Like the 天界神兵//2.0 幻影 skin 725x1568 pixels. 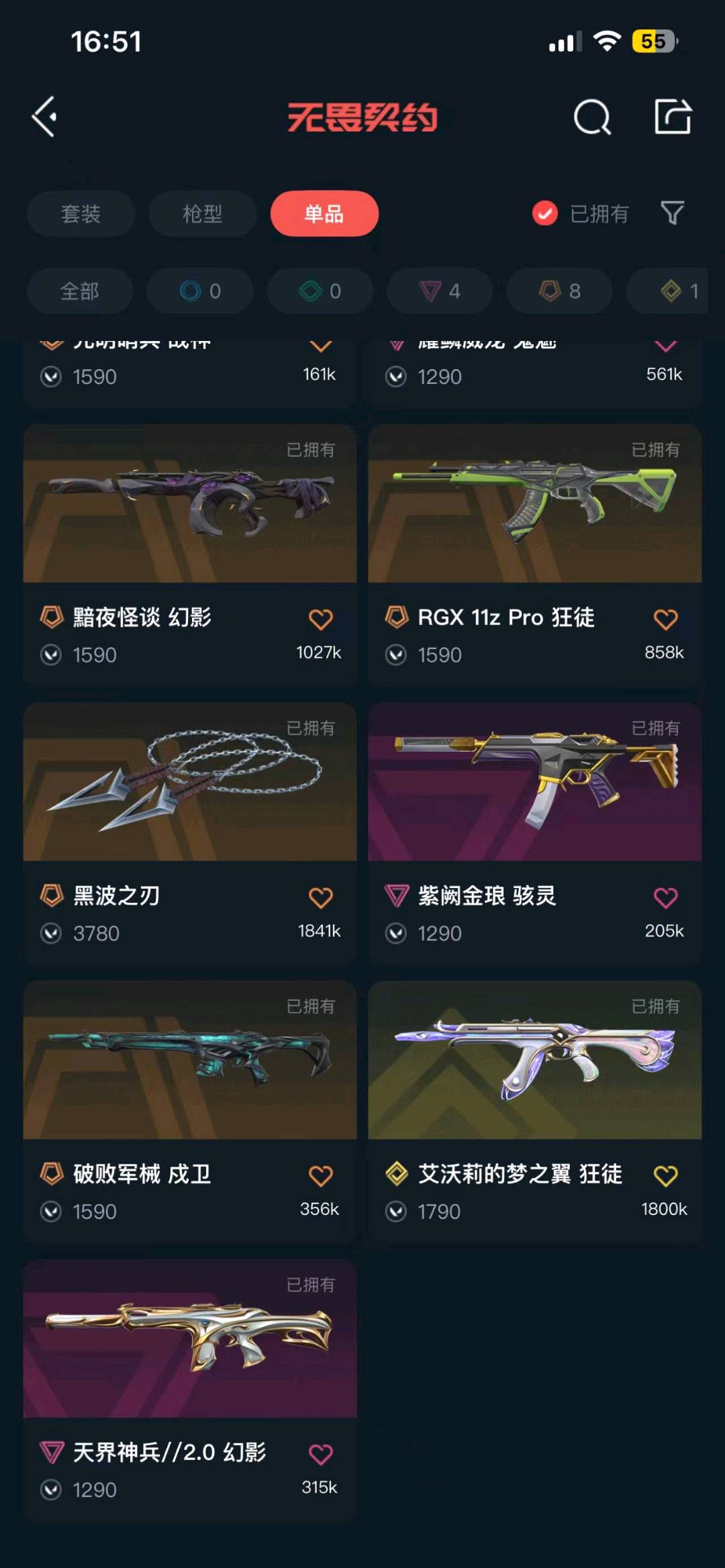(321, 1455)
